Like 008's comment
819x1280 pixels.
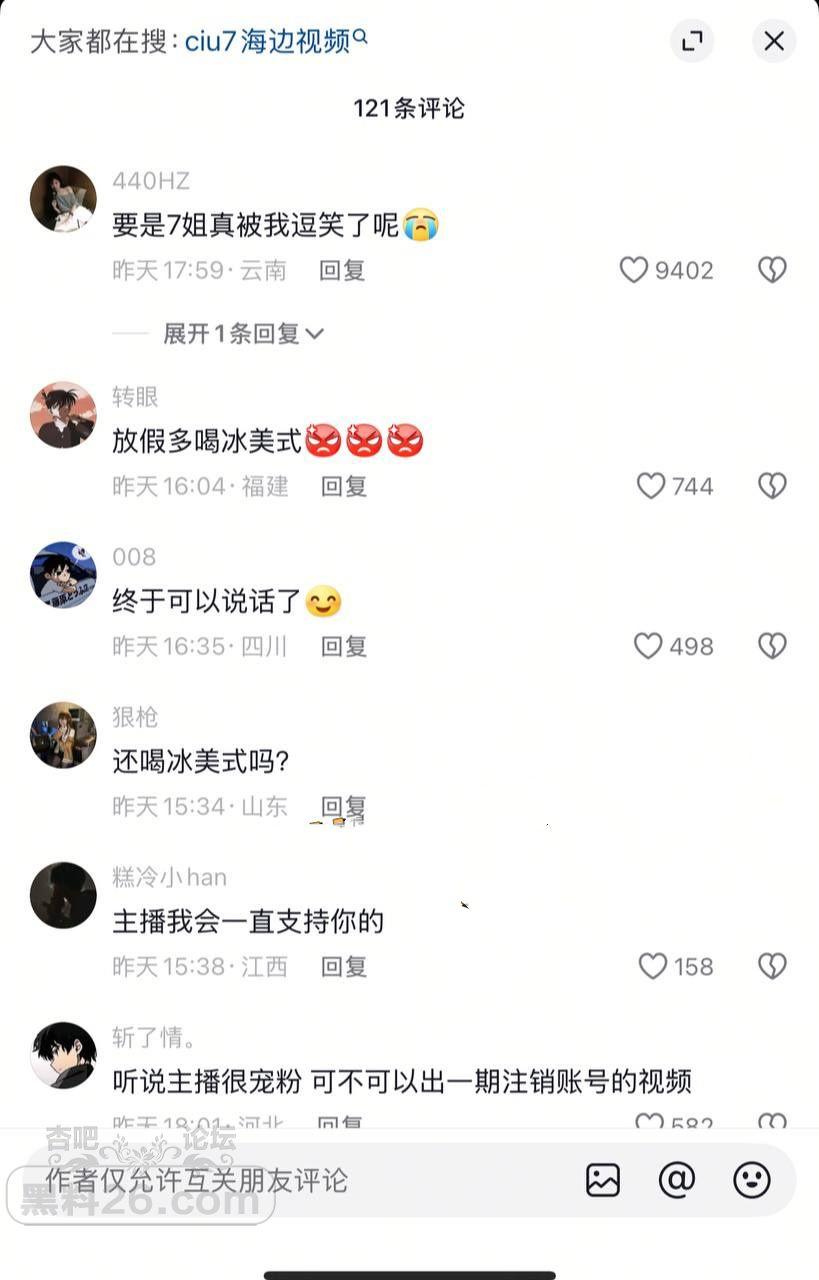[x=649, y=646]
